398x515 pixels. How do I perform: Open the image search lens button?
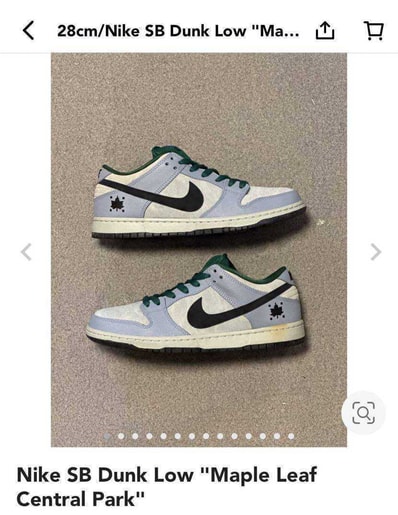pyautogui.click(x=363, y=413)
